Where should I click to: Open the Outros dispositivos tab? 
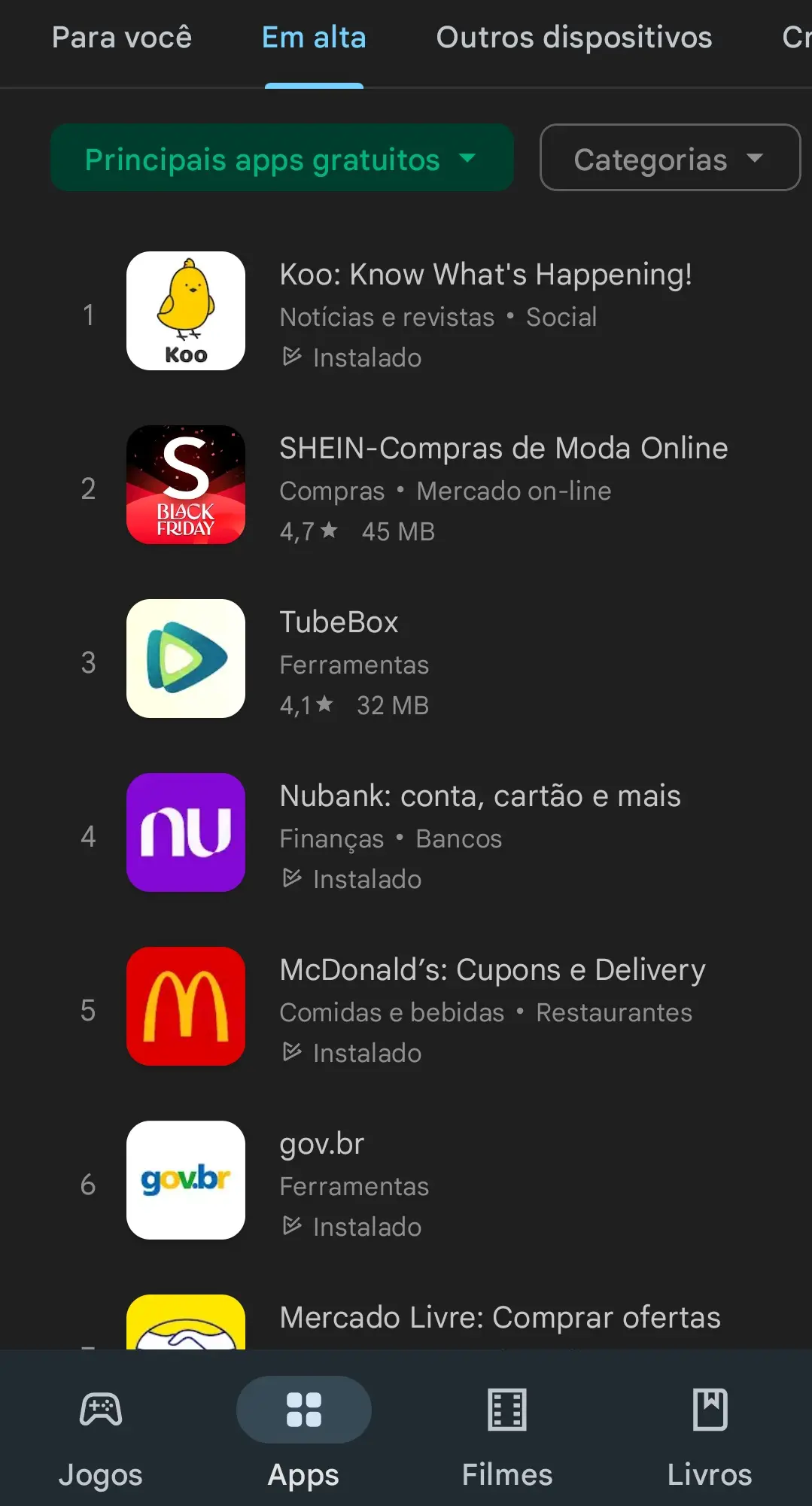tap(573, 38)
